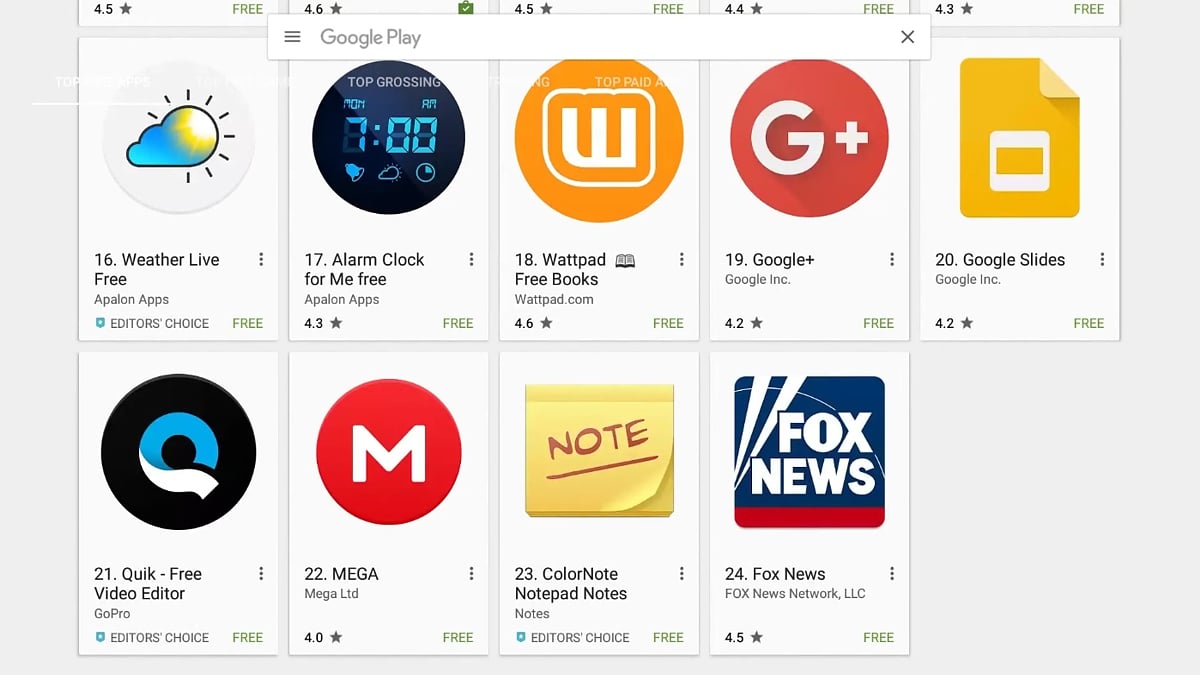Open overflow menu for MEGA

[471, 574]
